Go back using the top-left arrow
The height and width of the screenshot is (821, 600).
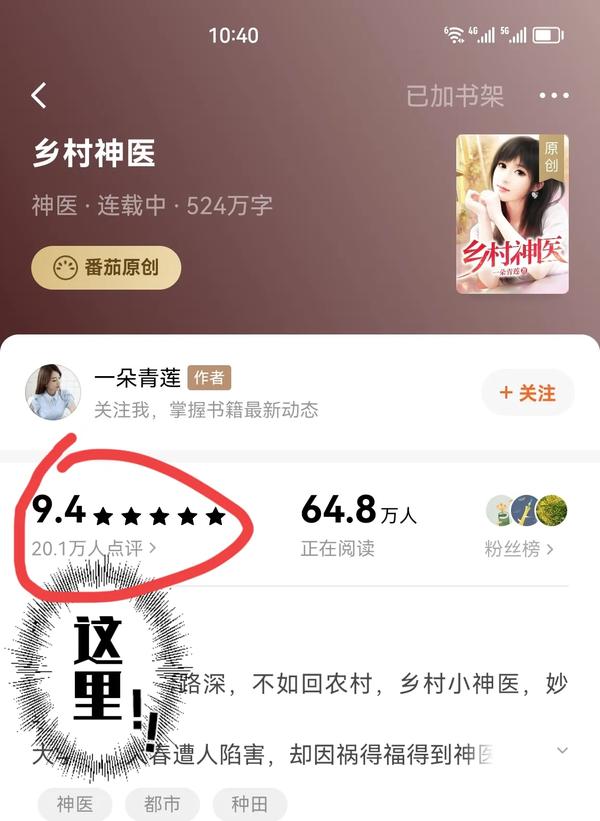[x=39, y=96]
